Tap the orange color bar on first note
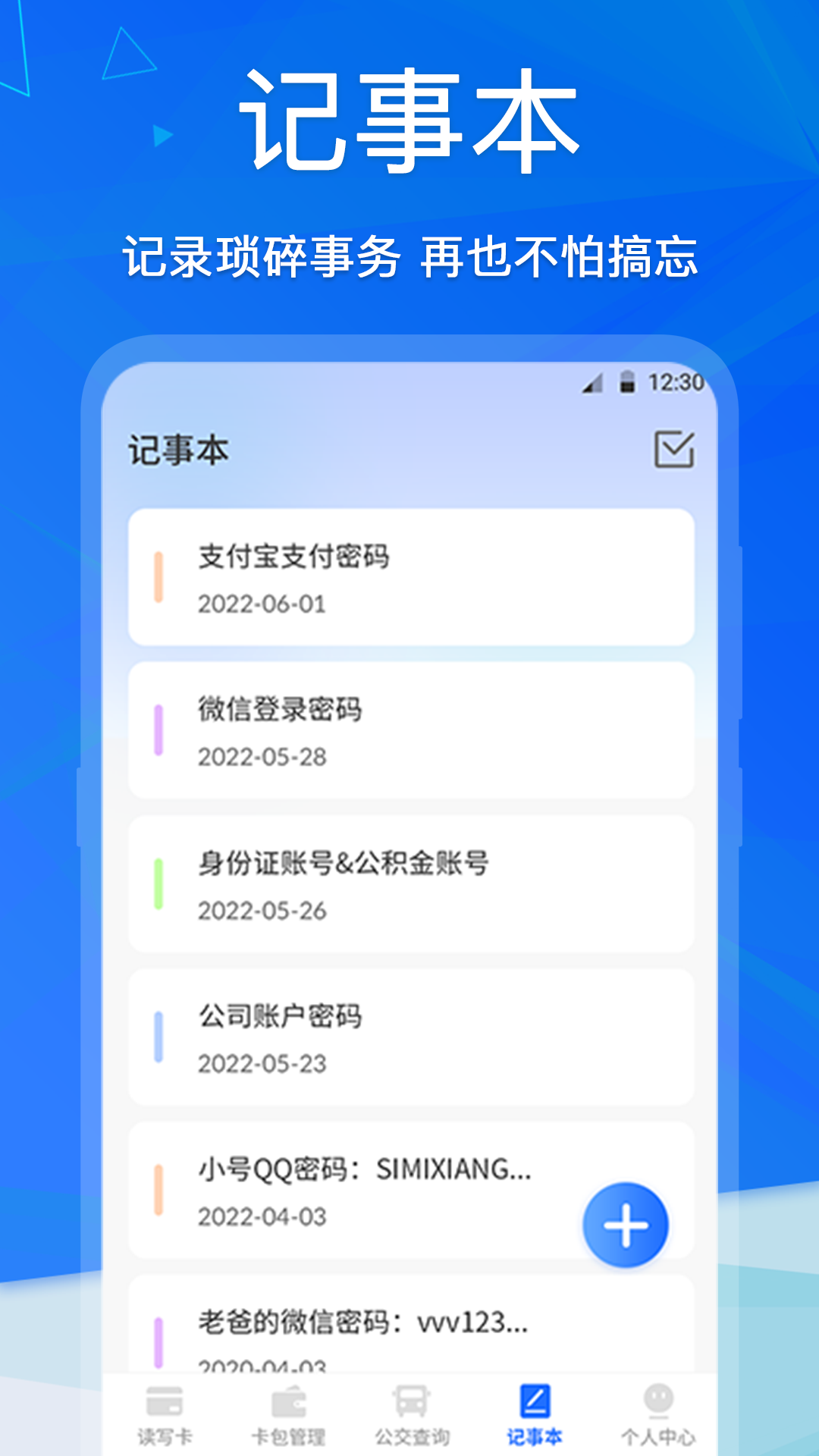Image resolution: width=819 pixels, height=1456 pixels. [159, 576]
